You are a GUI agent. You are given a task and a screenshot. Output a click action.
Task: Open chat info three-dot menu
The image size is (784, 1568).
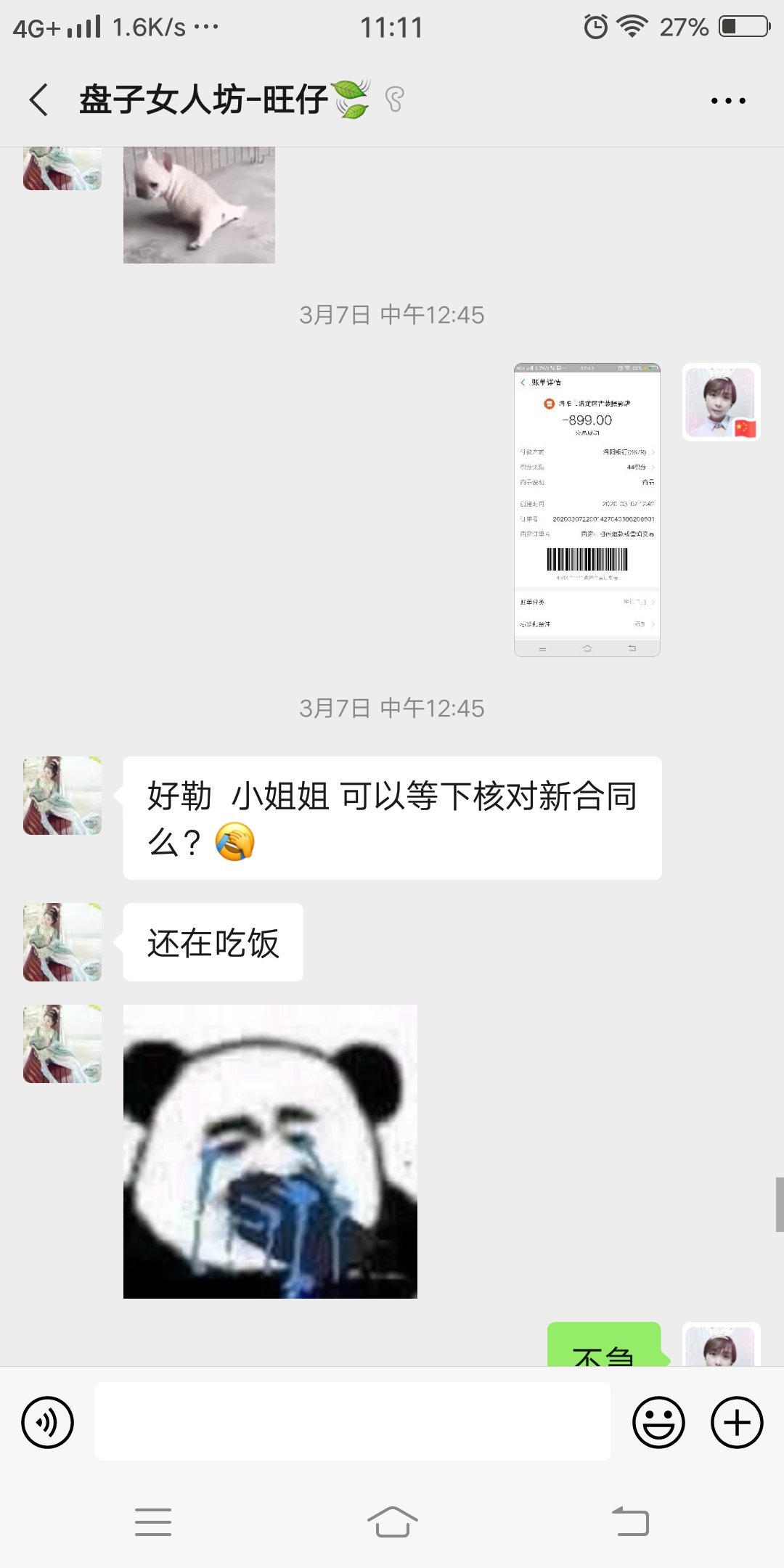pos(728,100)
